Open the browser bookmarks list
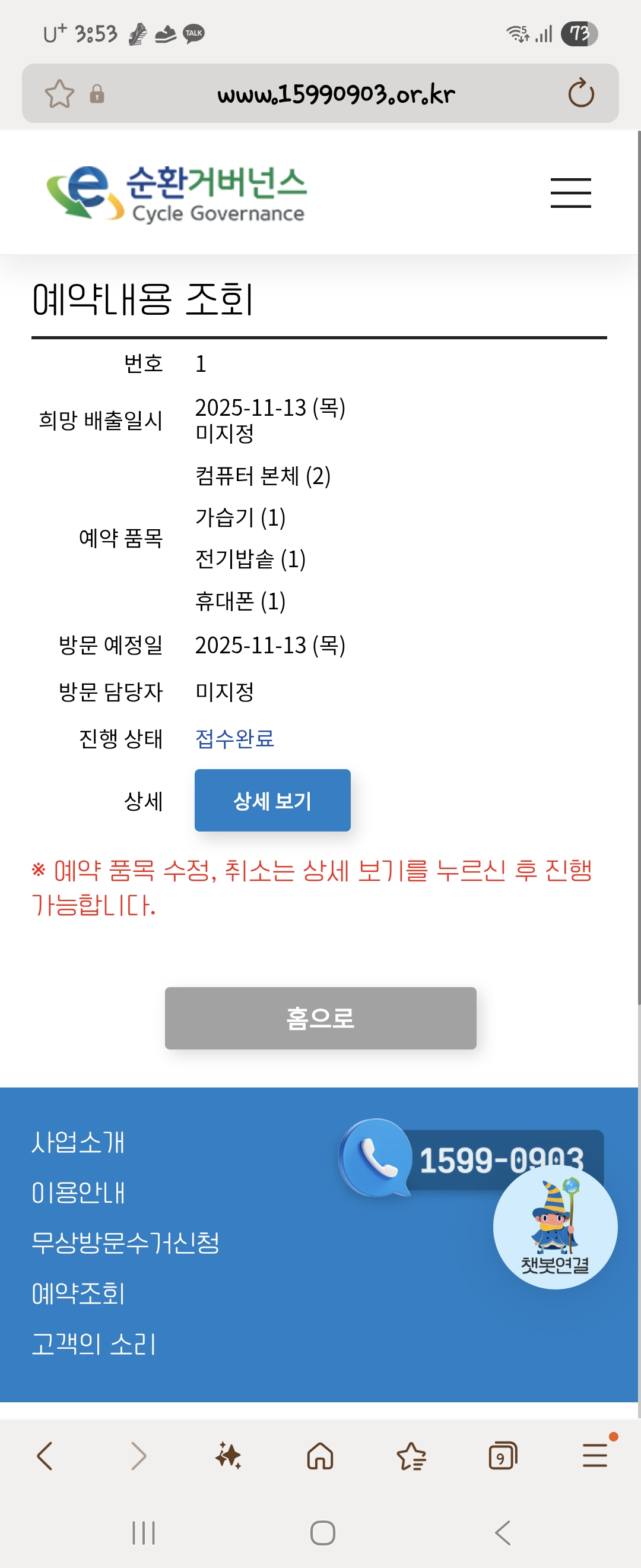Viewport: 641px width, 1568px height. point(412,1456)
